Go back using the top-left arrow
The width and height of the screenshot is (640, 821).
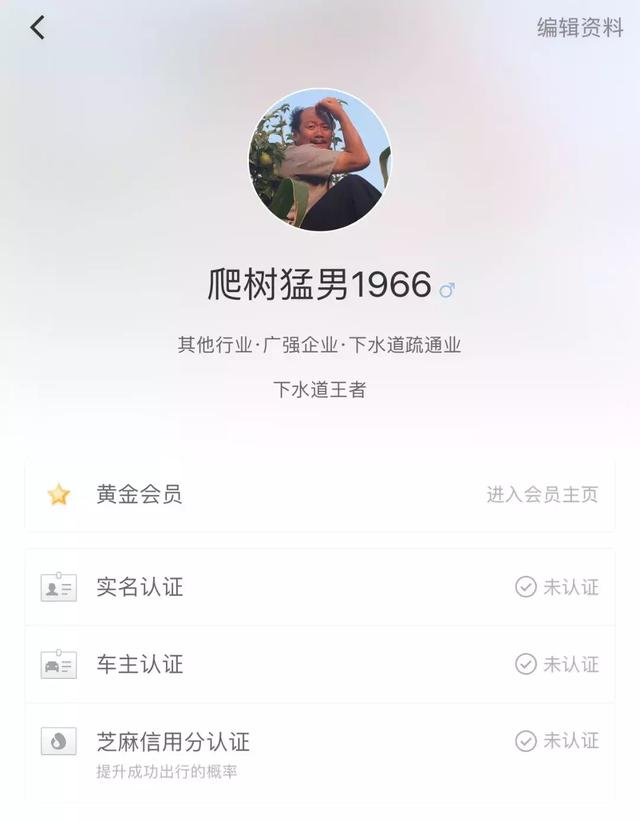38,28
